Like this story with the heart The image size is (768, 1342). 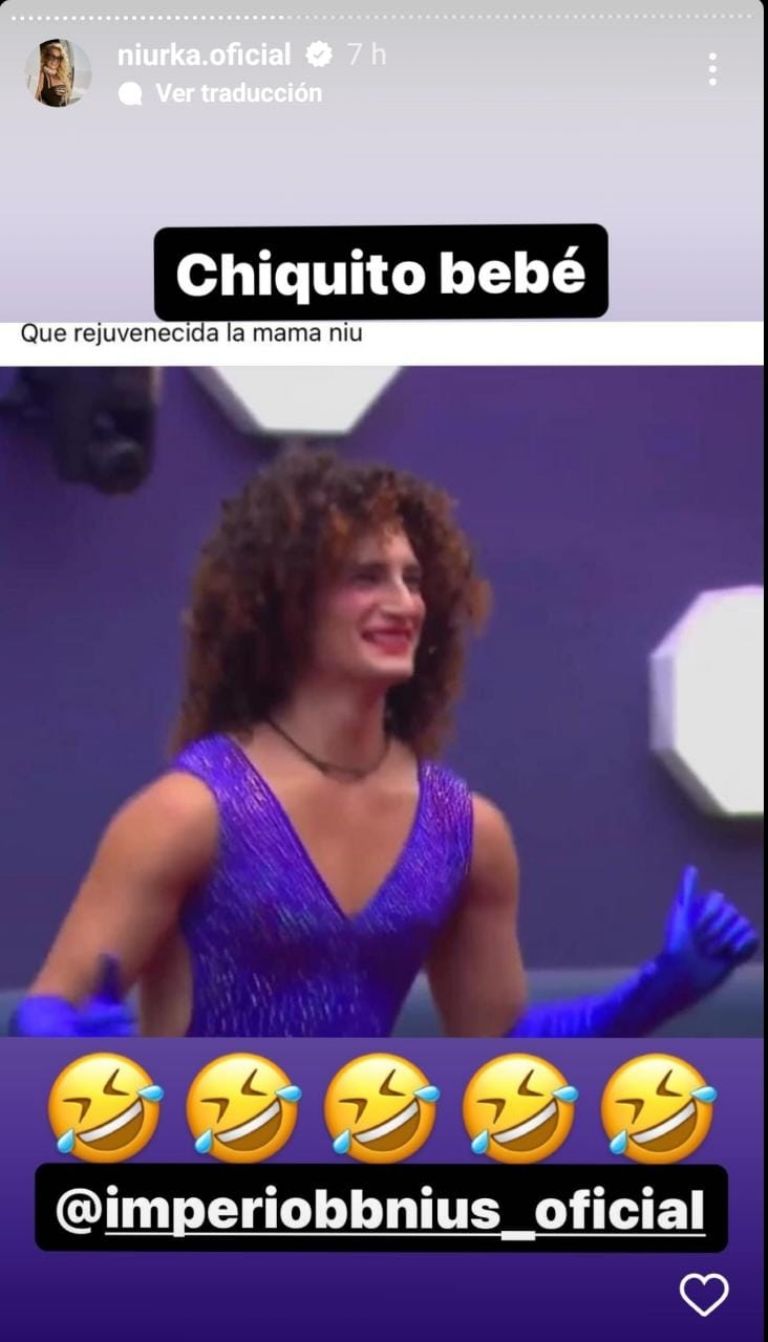click(704, 1295)
